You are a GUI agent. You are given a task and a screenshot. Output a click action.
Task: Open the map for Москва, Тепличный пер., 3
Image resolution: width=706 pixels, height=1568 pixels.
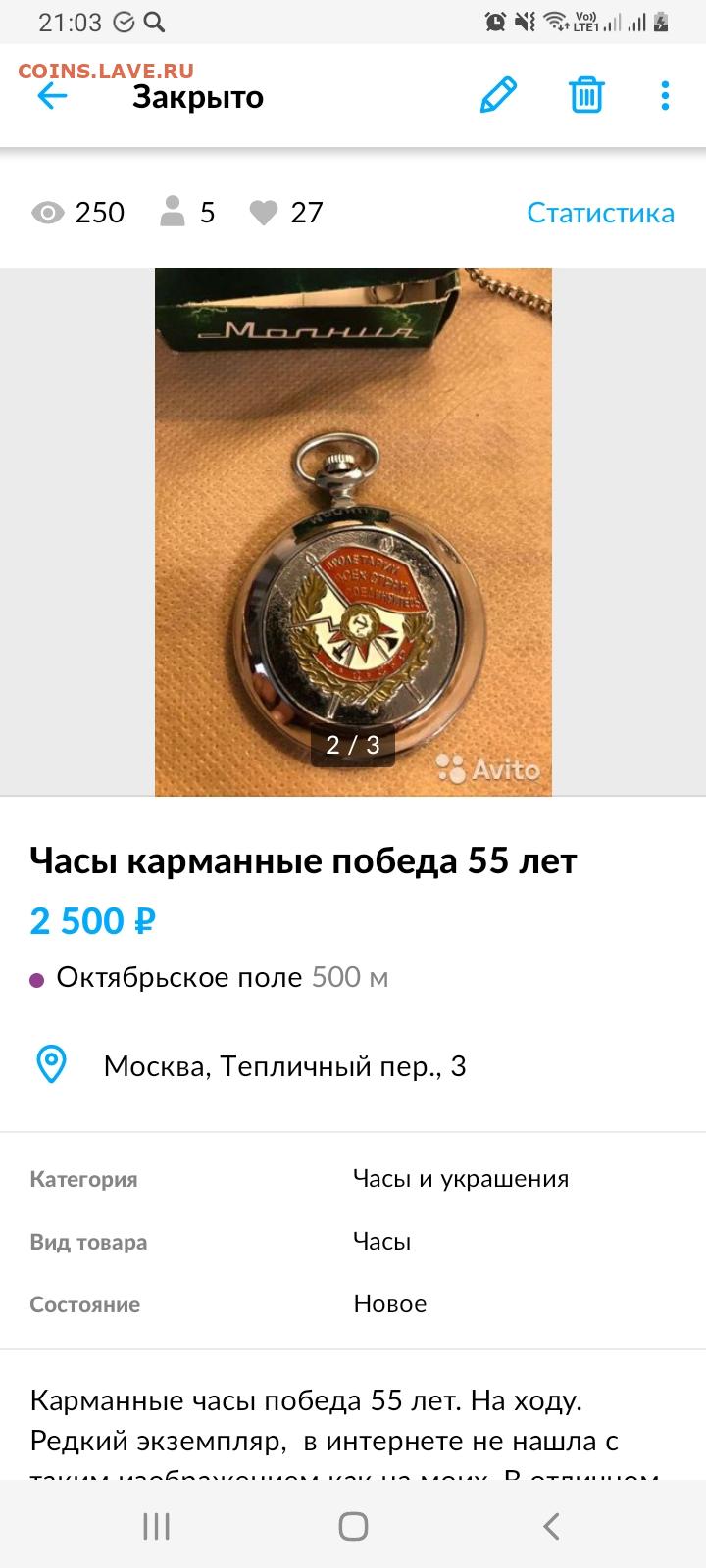tap(284, 1065)
